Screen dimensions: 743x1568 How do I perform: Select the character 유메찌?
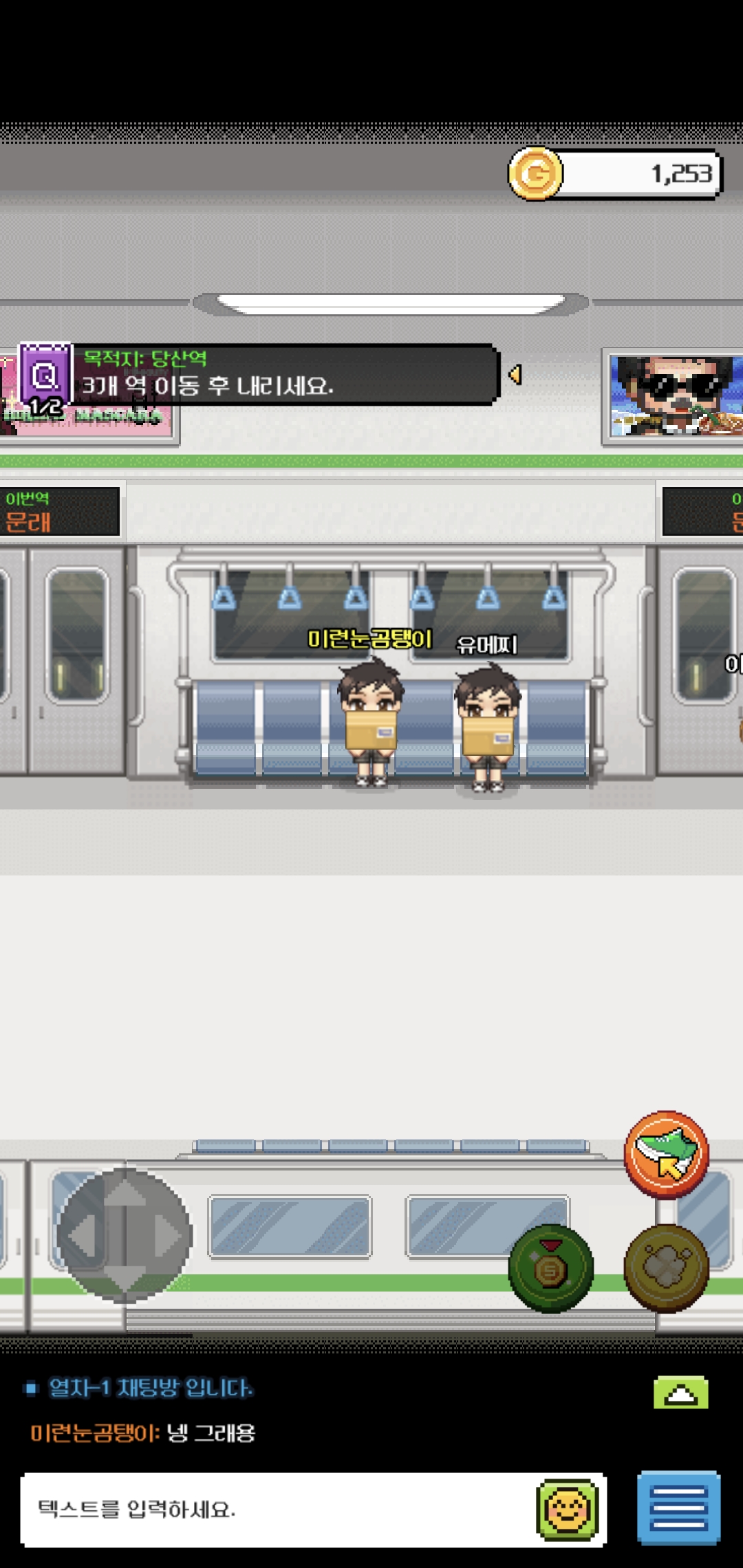point(488,727)
